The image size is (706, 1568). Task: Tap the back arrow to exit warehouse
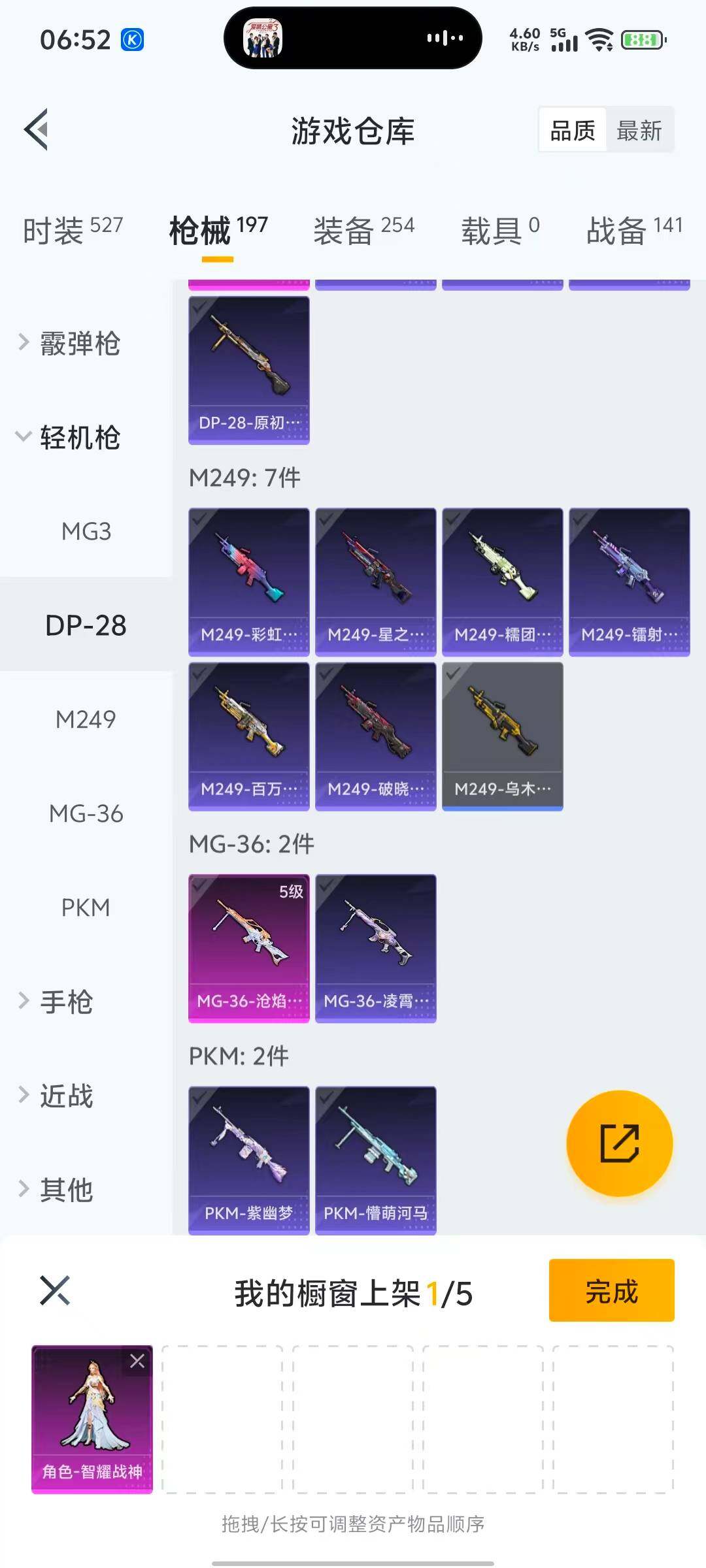point(37,129)
